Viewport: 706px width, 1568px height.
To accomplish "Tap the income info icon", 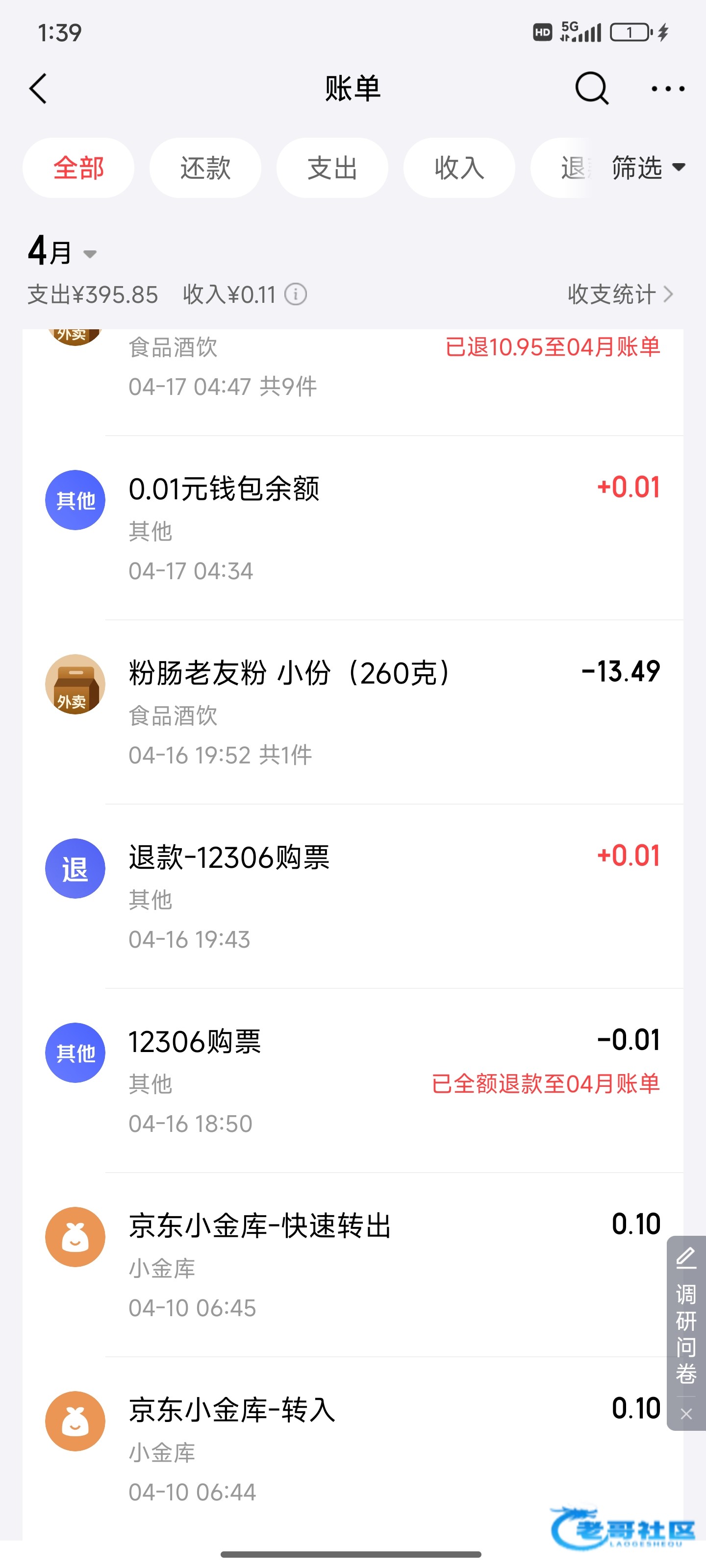I will [296, 294].
